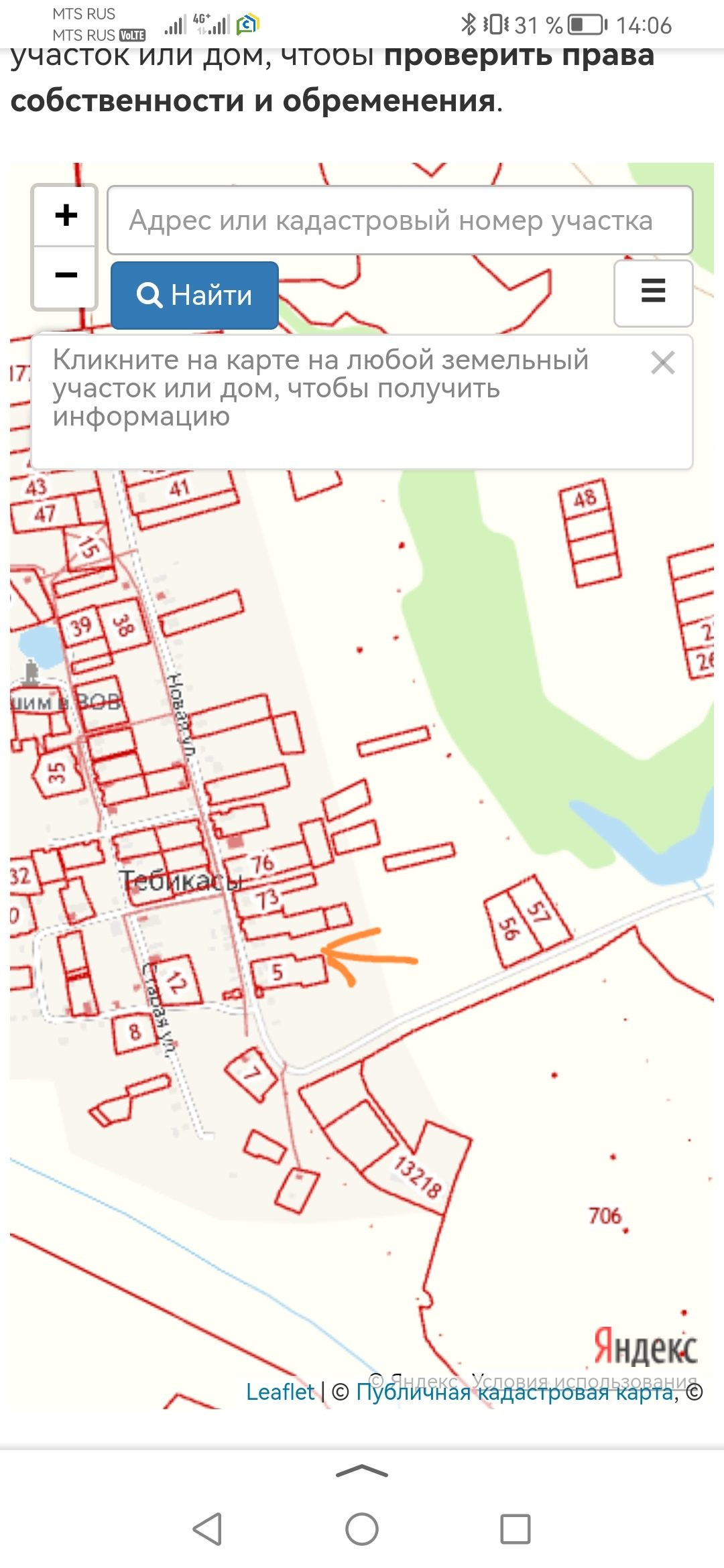
Task: Go back with the system back button
Action: [207, 1528]
